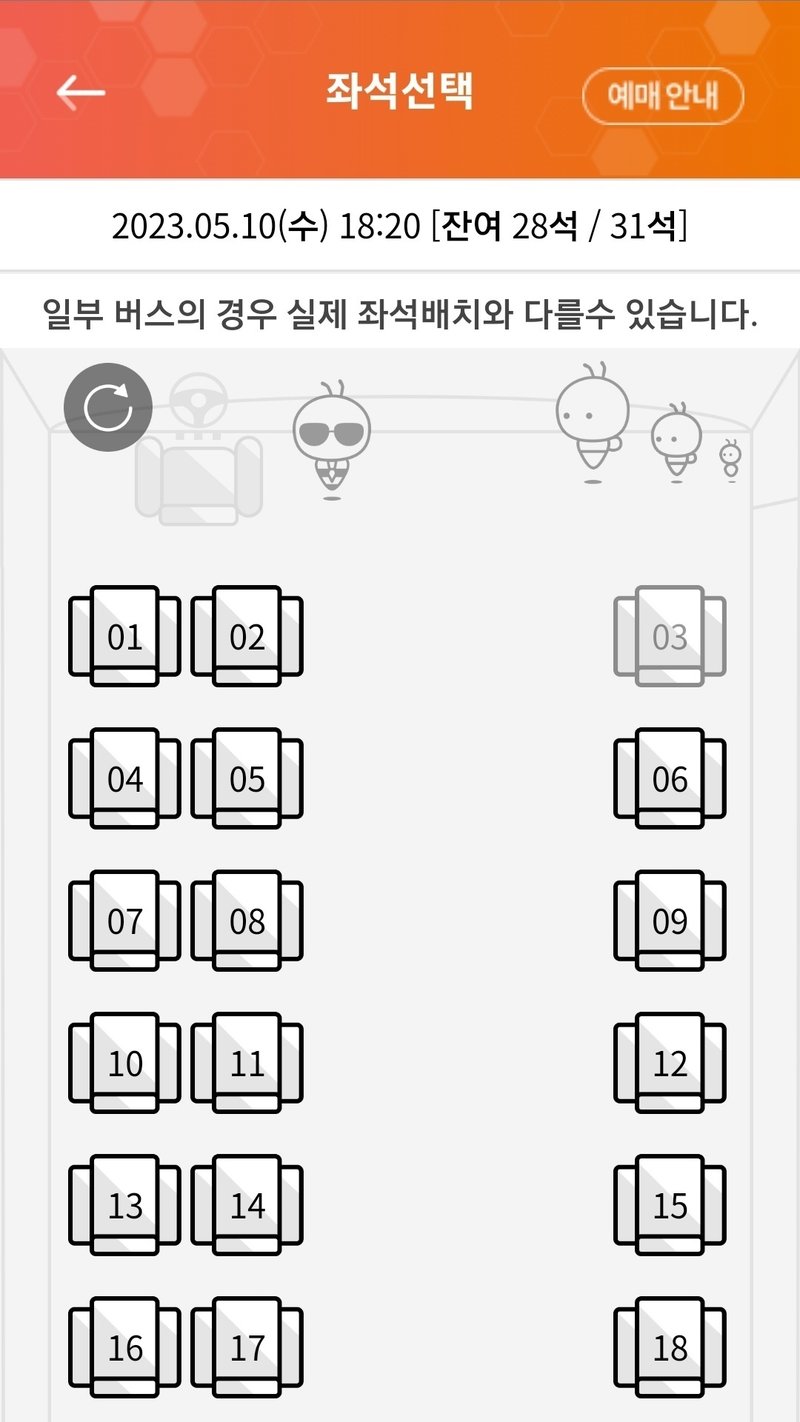Viewport: 800px width, 1422px height.
Task: Toggle selection of seat 05
Action: (x=248, y=778)
